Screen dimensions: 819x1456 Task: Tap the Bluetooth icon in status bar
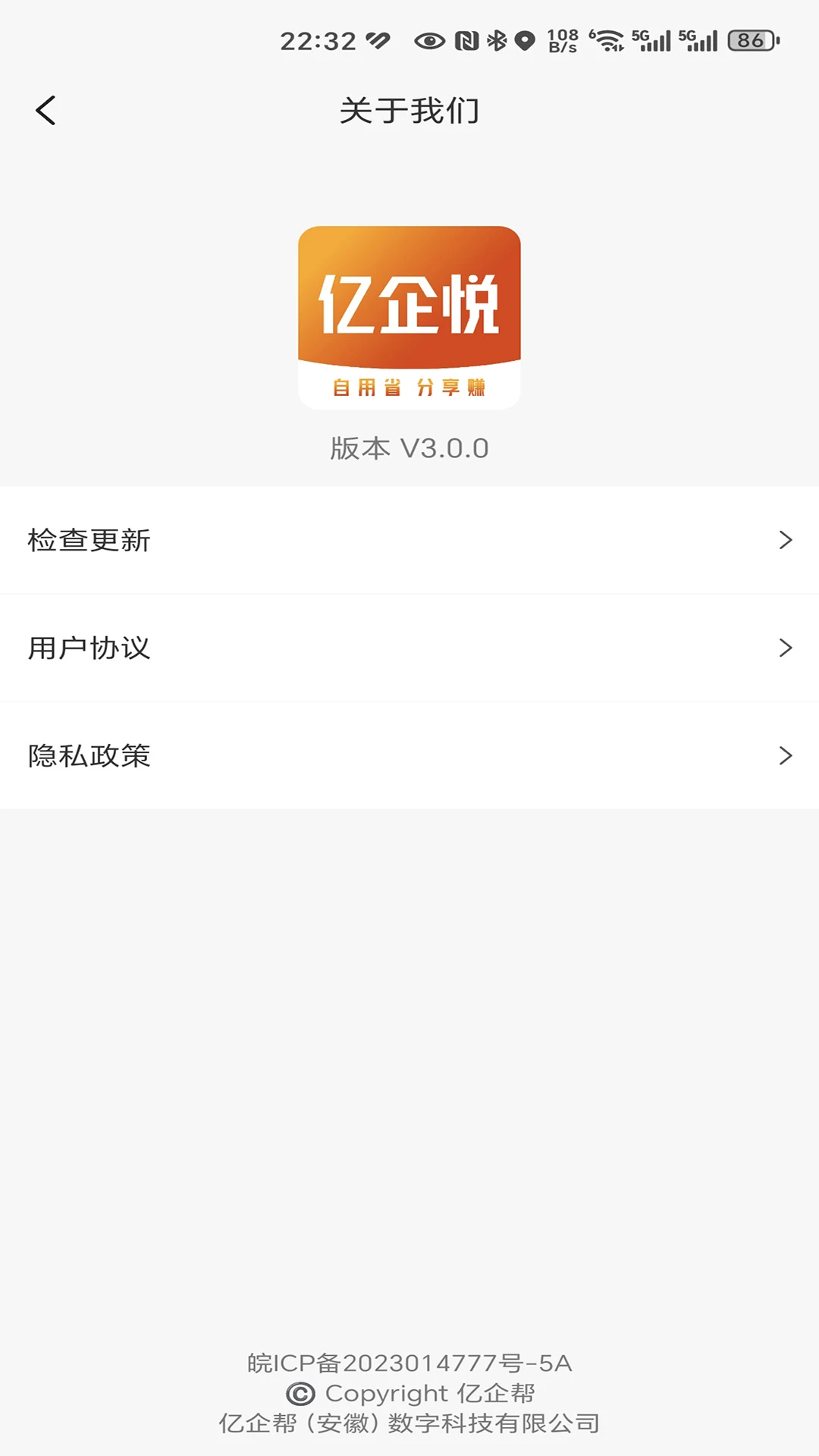click(x=497, y=39)
